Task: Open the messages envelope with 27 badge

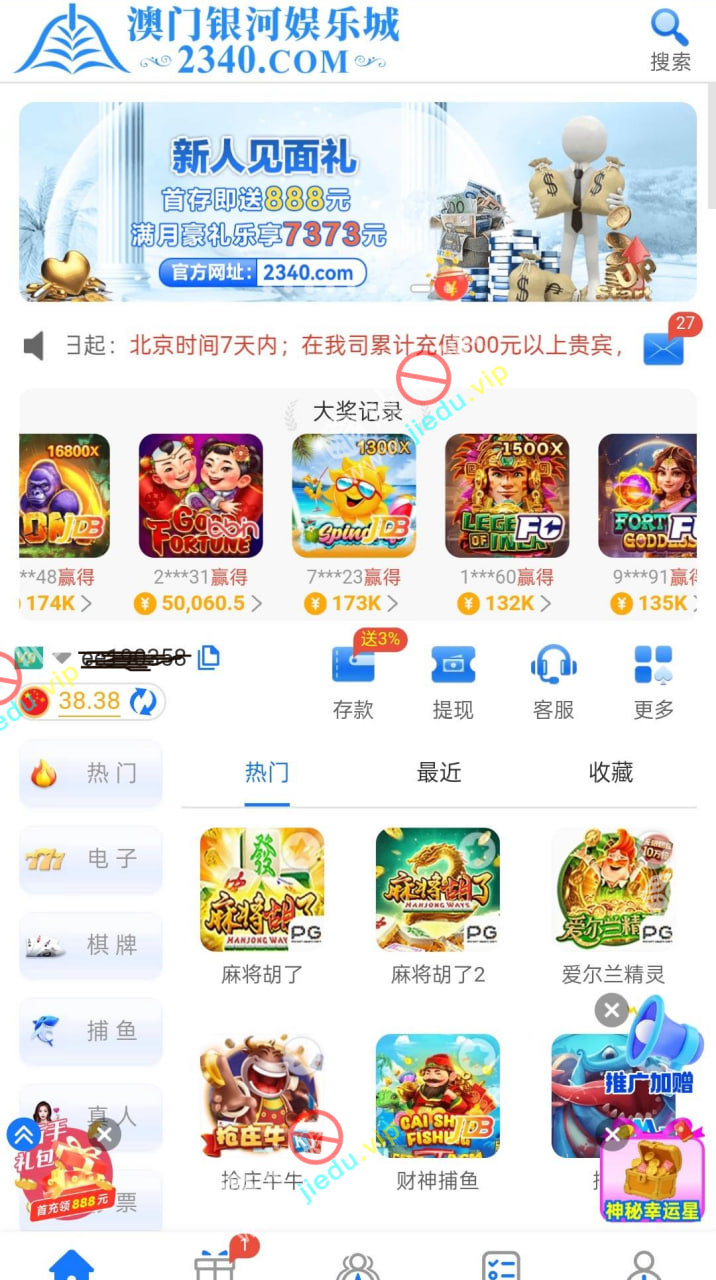Action: [663, 348]
